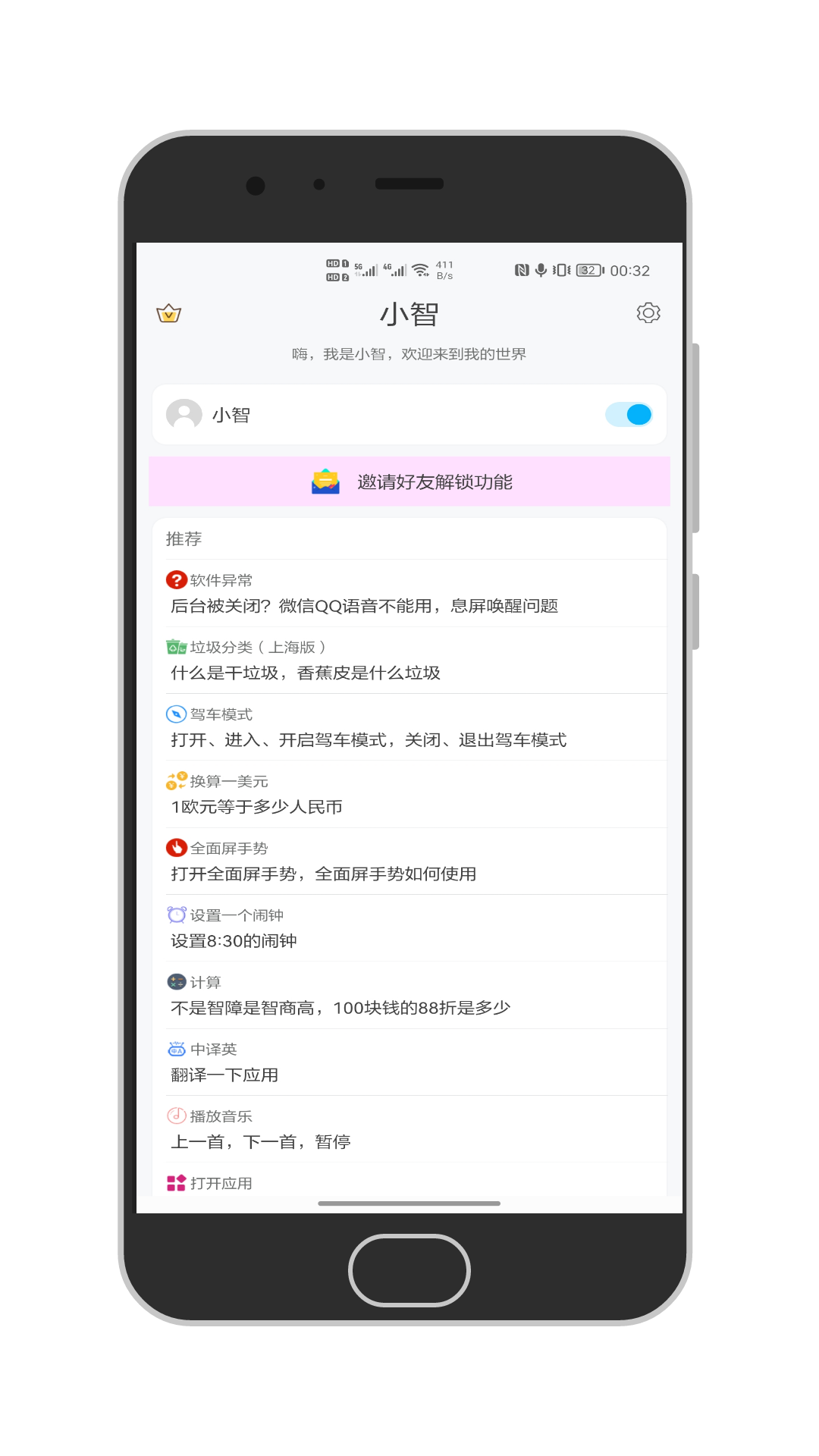This screenshot has width=819, height=1456.
Task: Open the 中译英 translation row
Action: click(409, 1062)
